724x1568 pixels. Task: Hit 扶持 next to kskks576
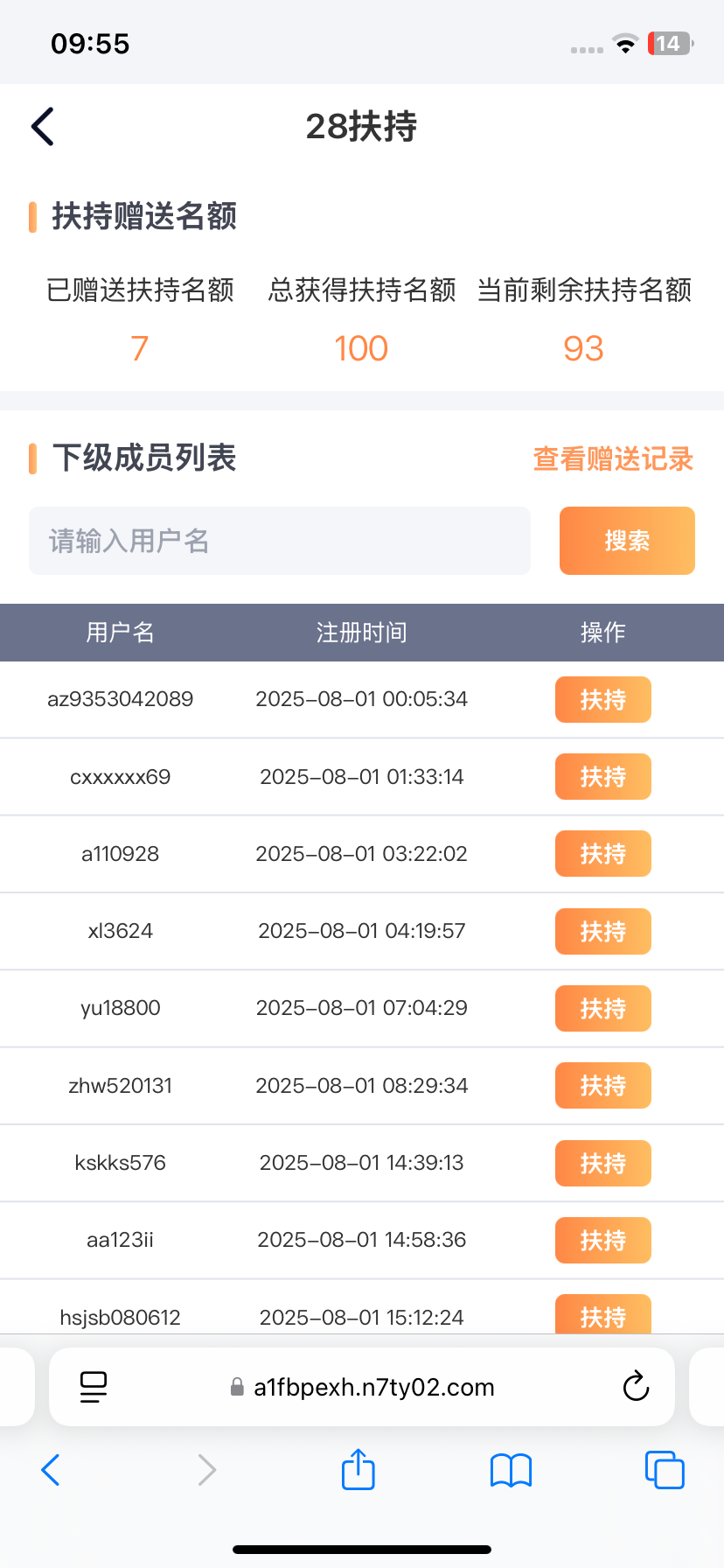pyautogui.click(x=602, y=1163)
